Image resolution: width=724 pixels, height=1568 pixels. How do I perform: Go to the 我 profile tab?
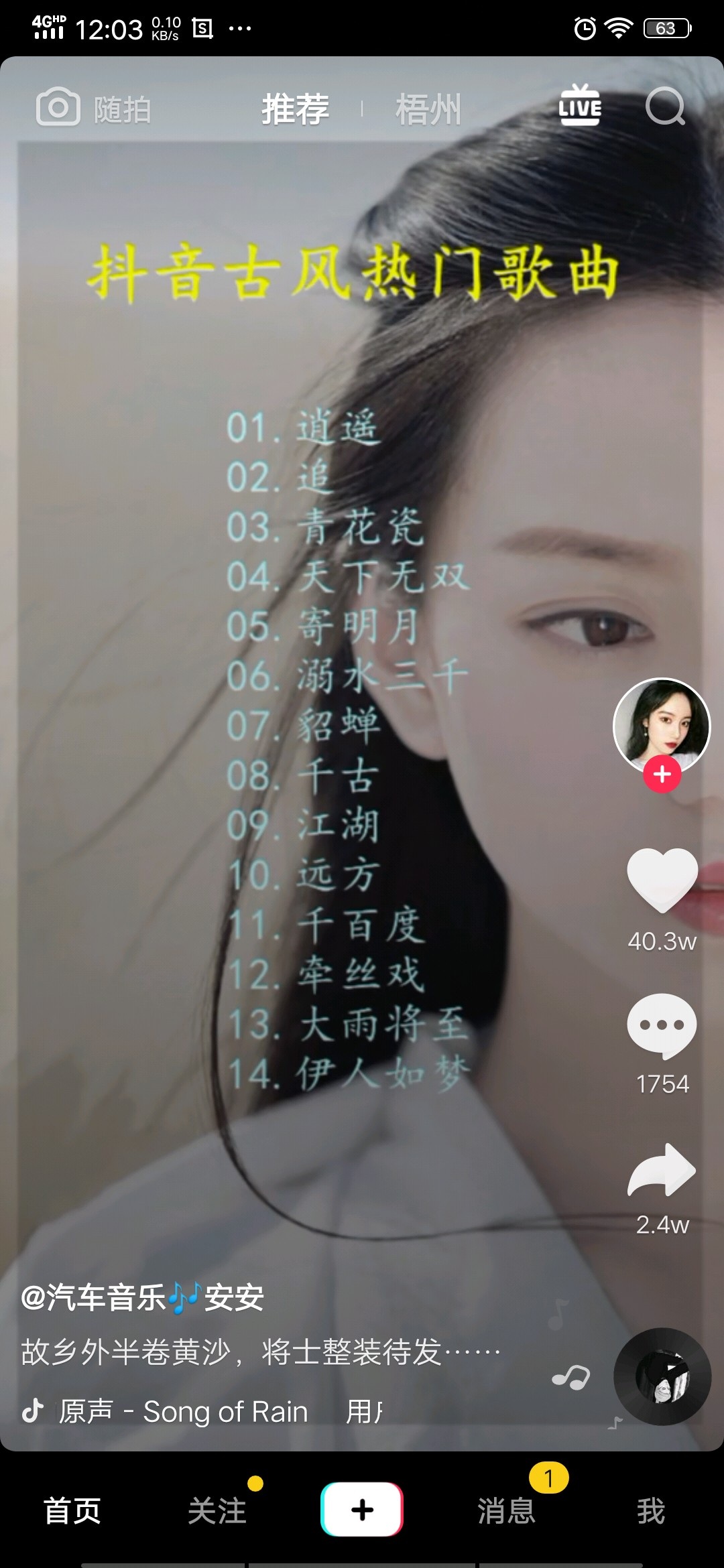click(x=650, y=1511)
